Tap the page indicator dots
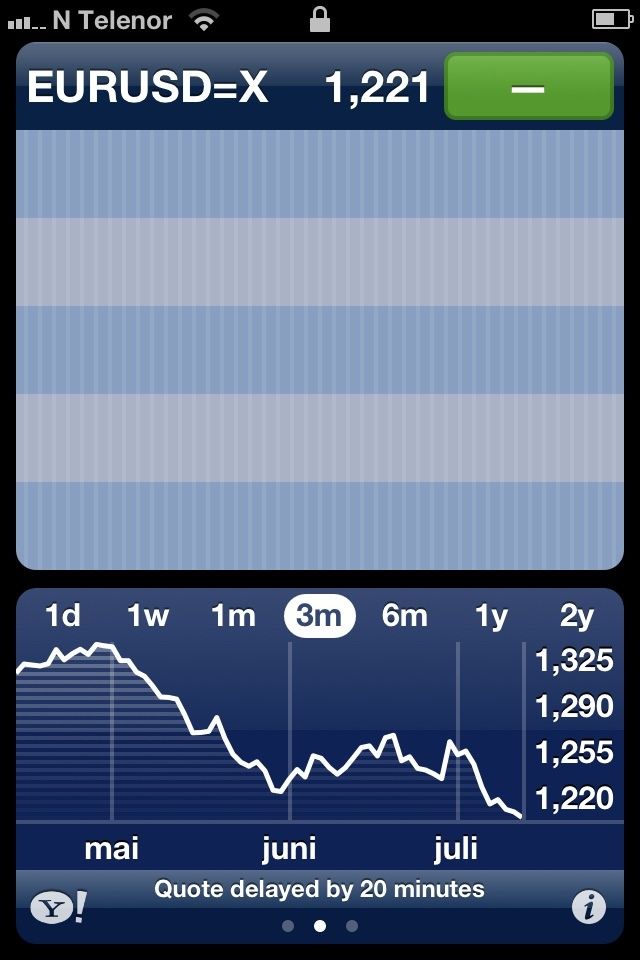The image size is (640, 960). (x=320, y=926)
